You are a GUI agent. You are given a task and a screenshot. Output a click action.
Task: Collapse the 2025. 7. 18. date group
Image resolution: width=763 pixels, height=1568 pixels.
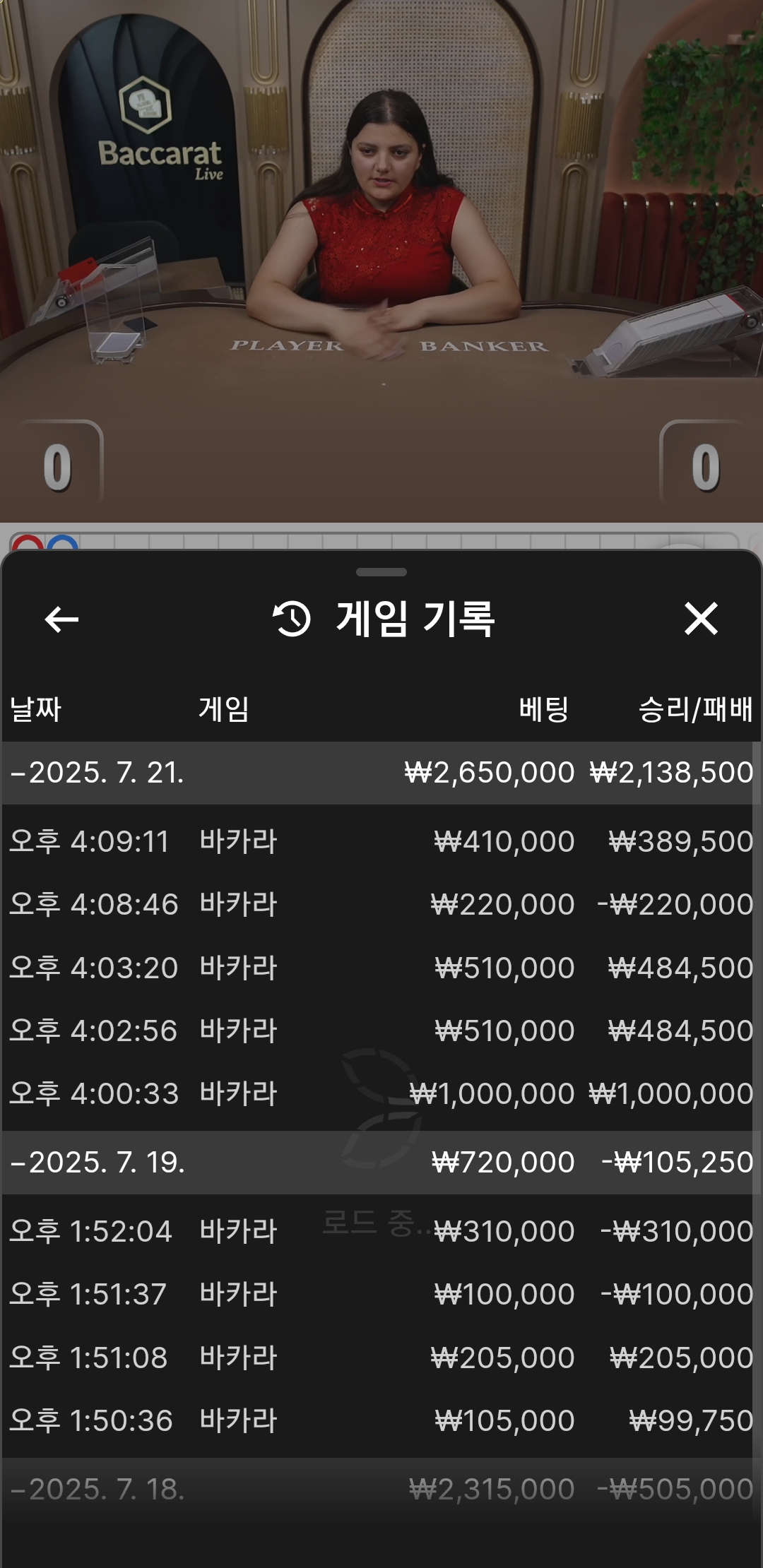click(97, 1489)
